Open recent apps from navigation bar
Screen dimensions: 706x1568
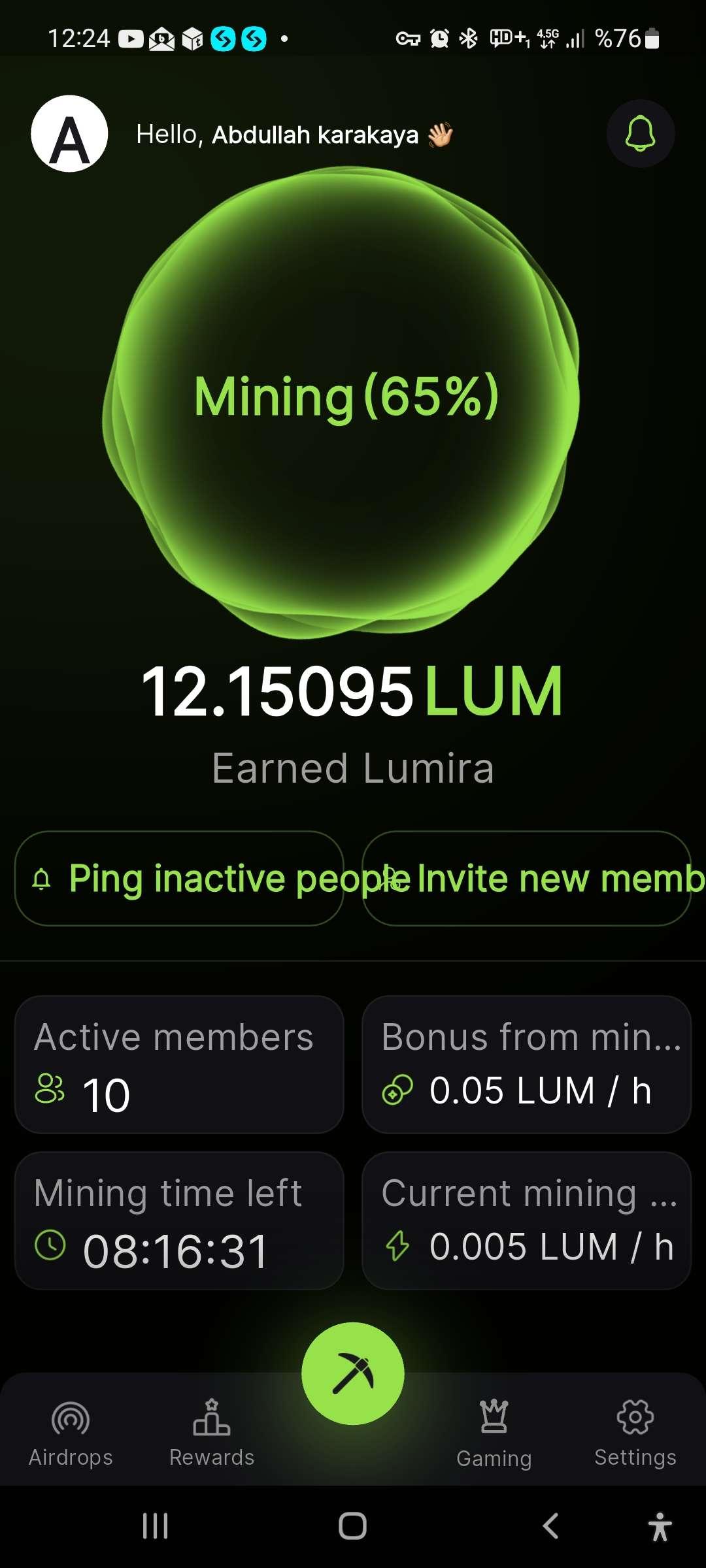tap(155, 1526)
